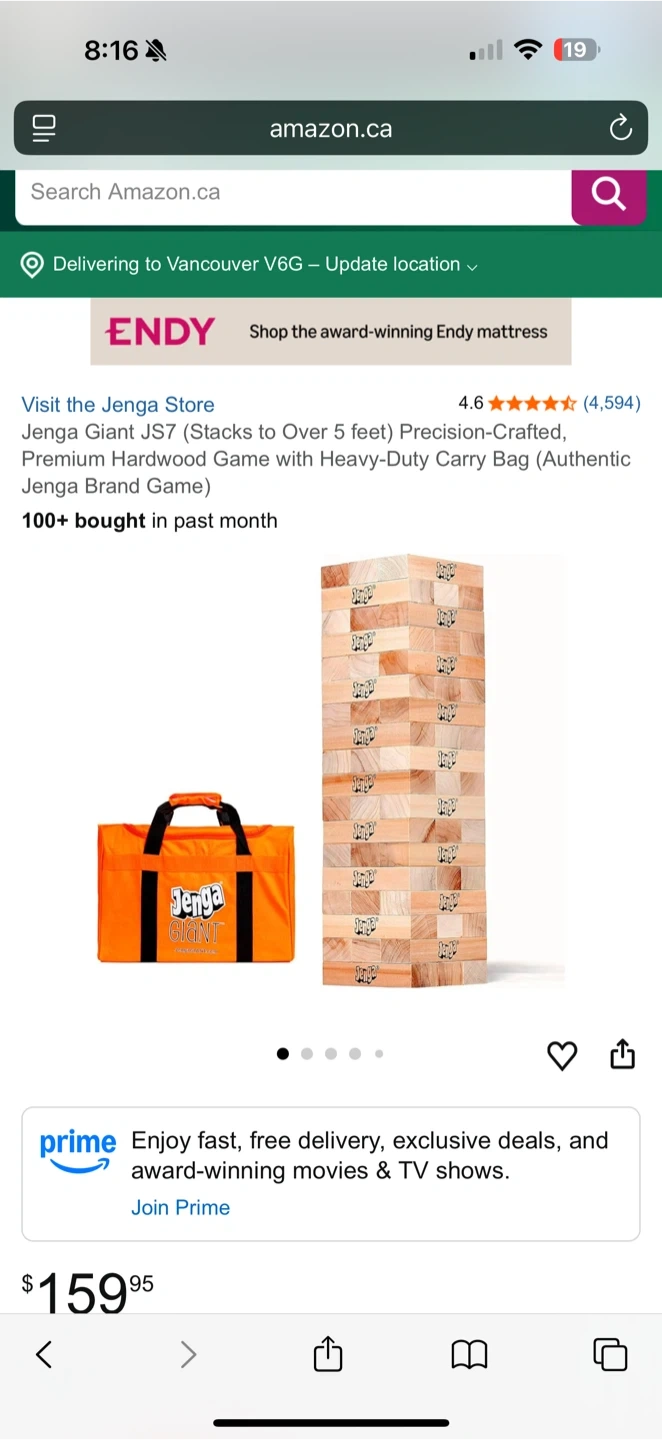Visit the Jenga Store link
This screenshot has width=662, height=1440.
click(x=118, y=405)
